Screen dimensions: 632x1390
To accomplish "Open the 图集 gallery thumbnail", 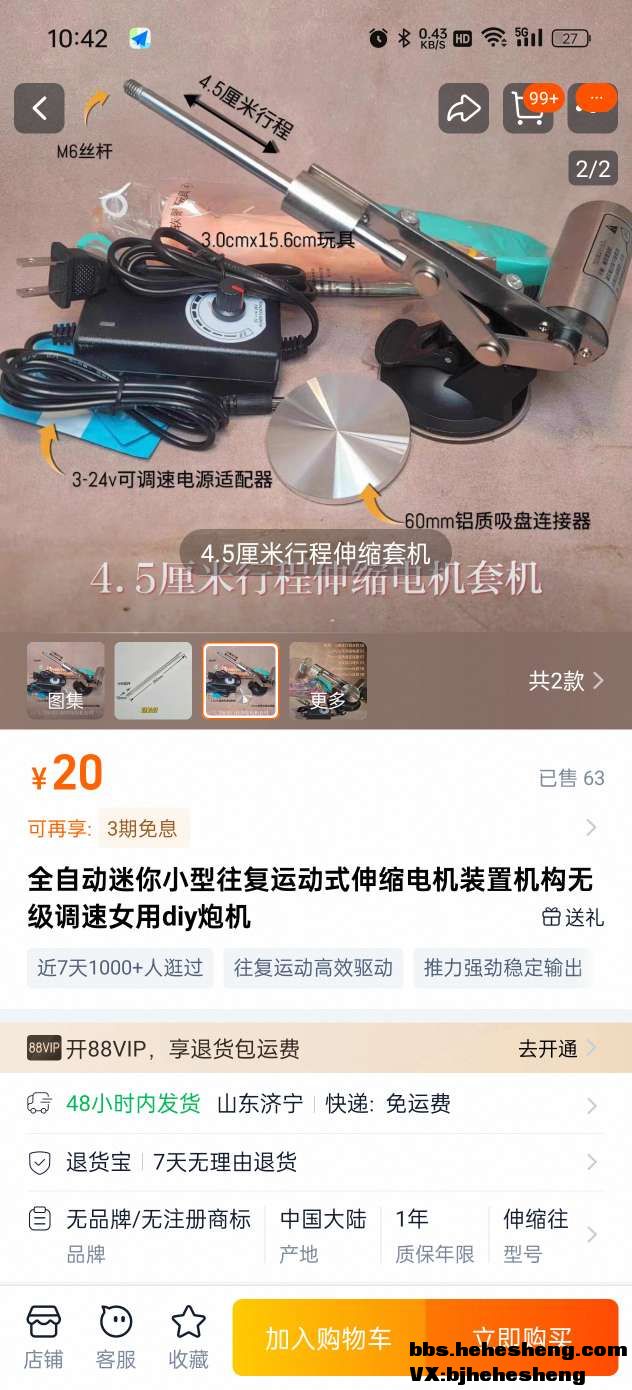I will tap(66, 680).
